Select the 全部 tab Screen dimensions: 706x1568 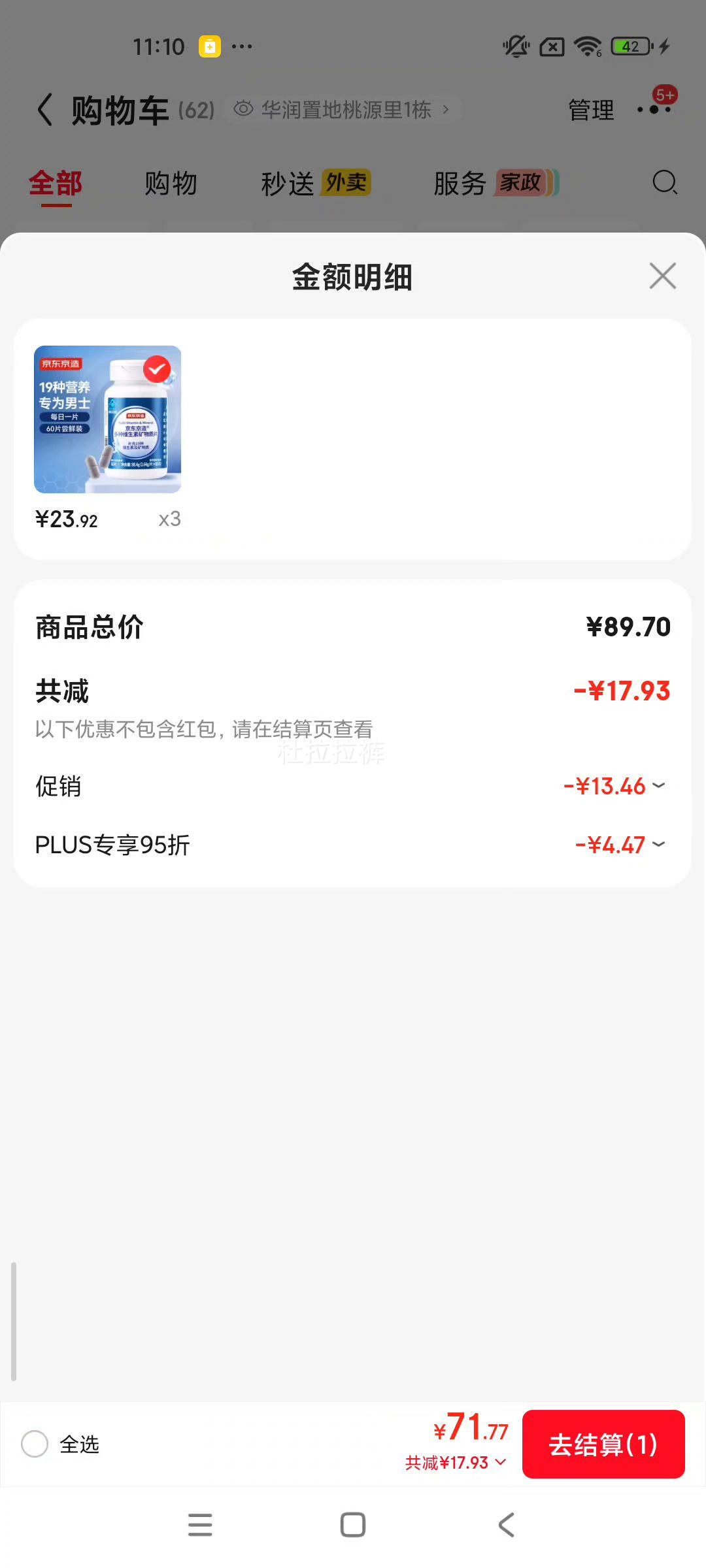[56, 184]
